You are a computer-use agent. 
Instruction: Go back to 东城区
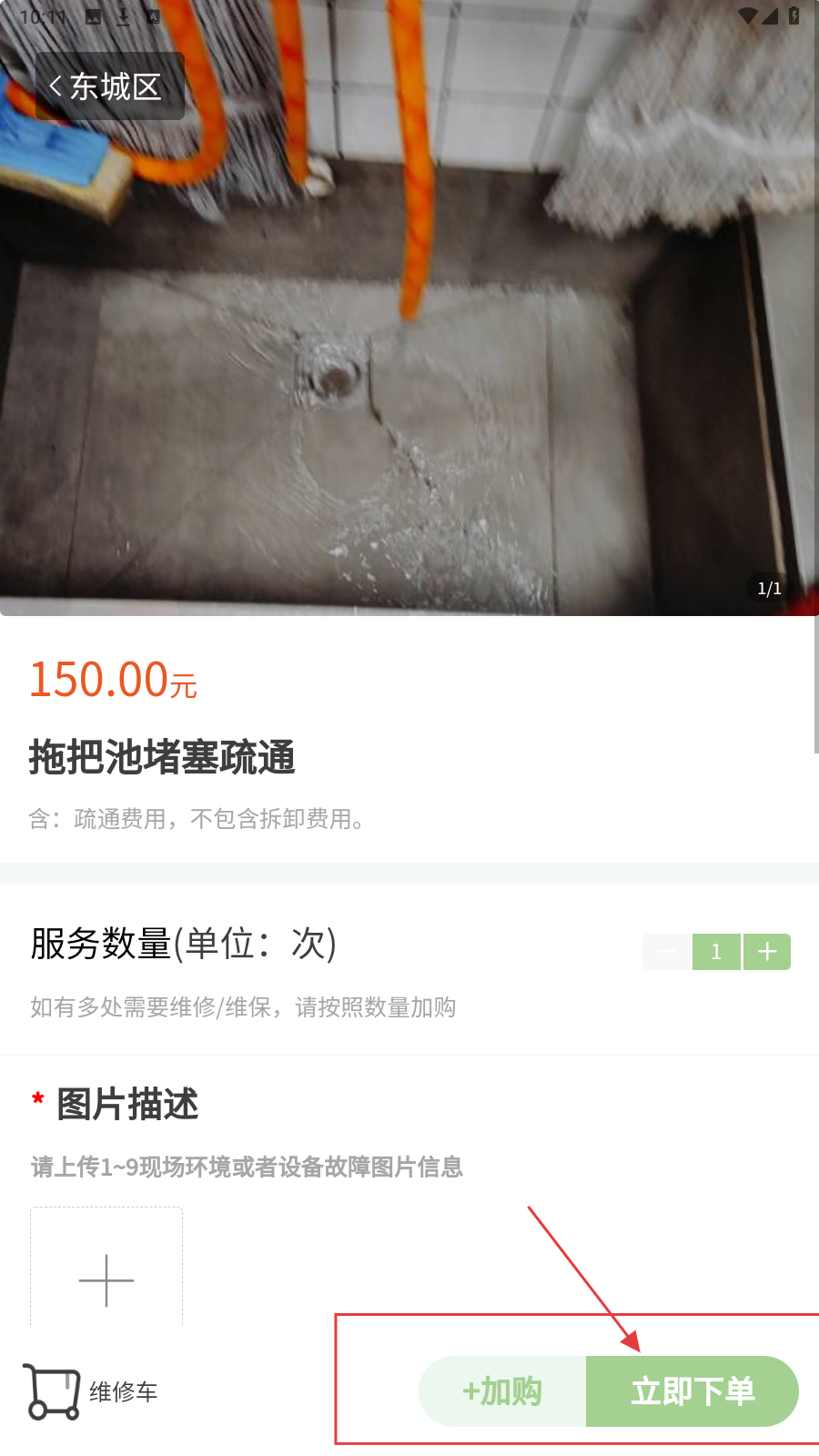click(x=109, y=87)
